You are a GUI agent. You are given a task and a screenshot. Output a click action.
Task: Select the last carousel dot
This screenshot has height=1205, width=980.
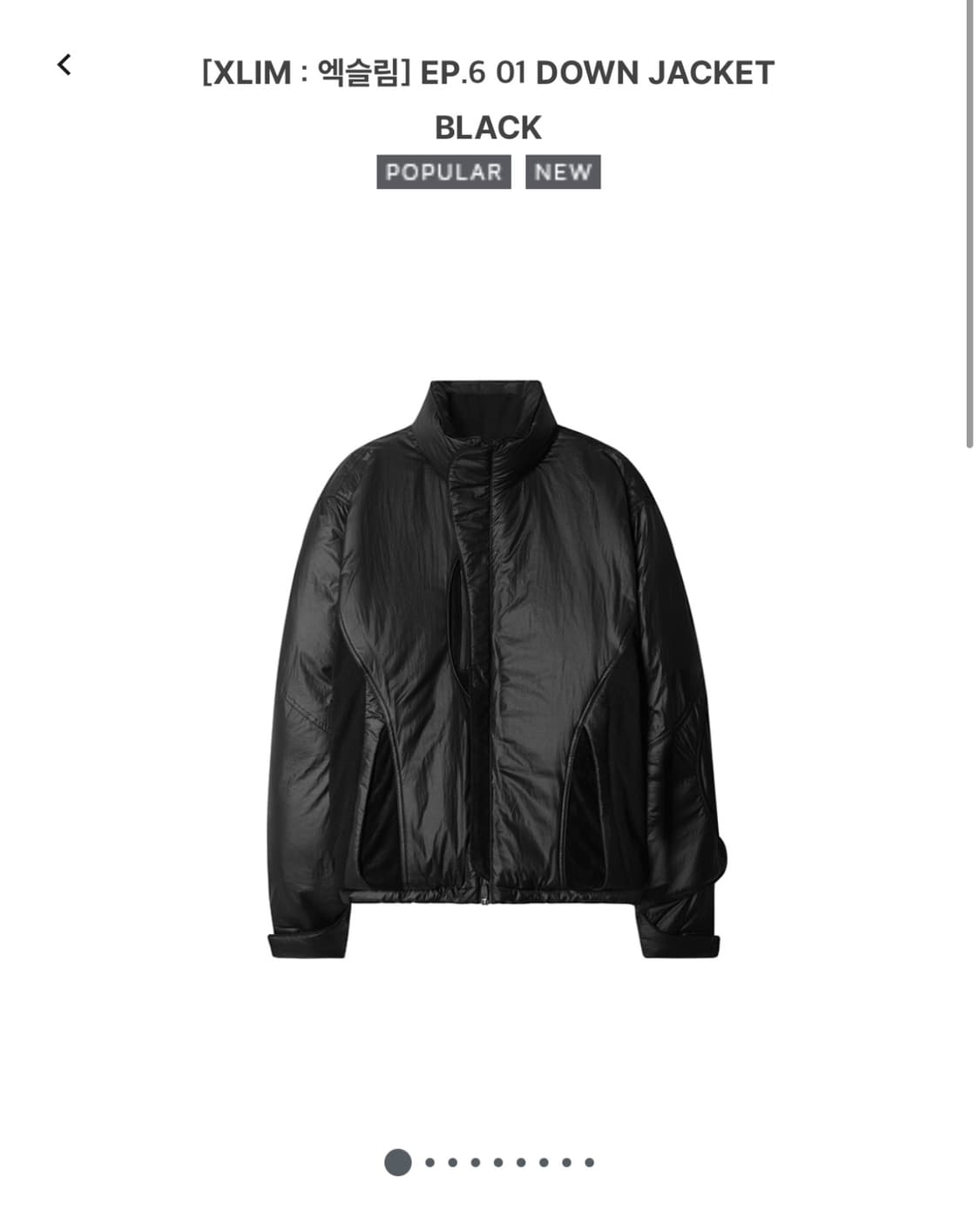pos(588,1162)
